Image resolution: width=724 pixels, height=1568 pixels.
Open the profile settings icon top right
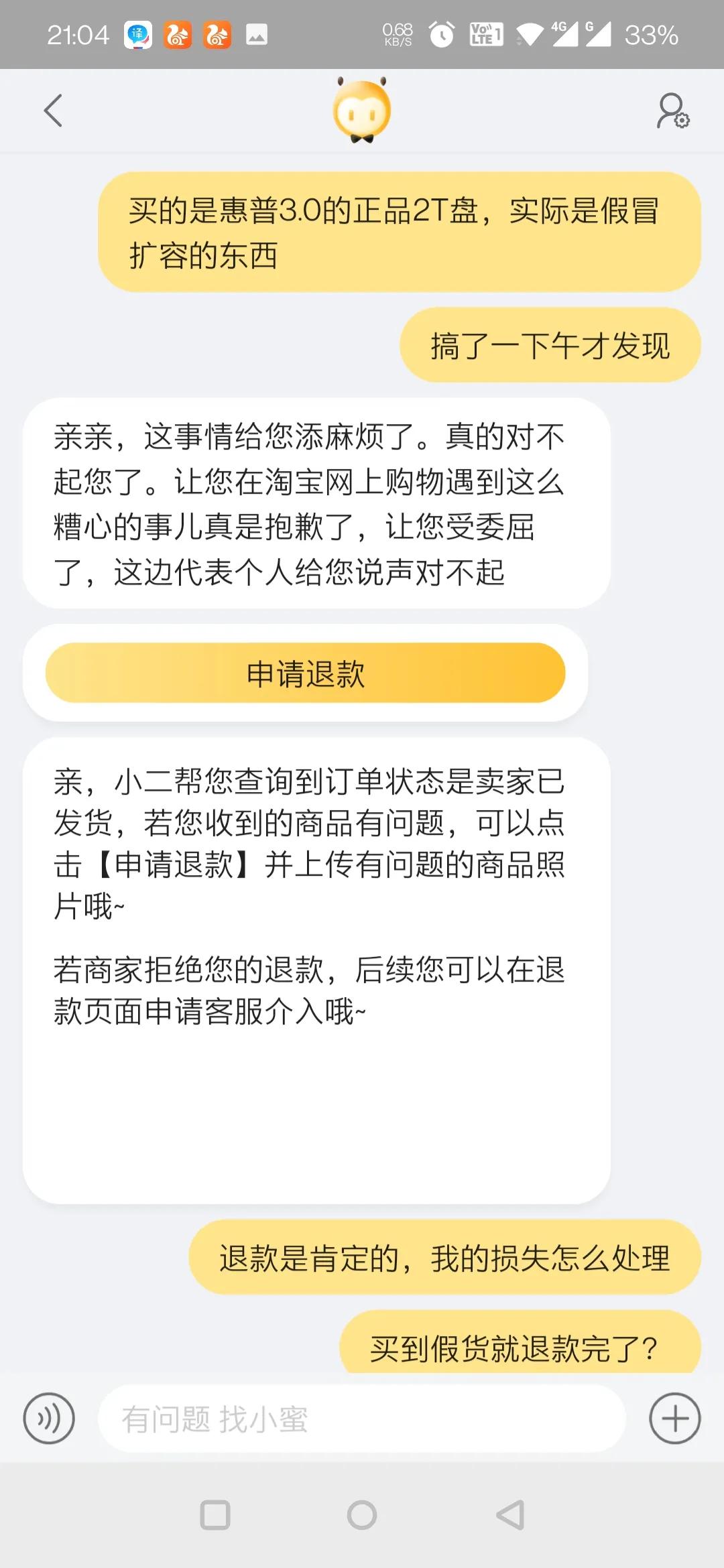coord(672,112)
